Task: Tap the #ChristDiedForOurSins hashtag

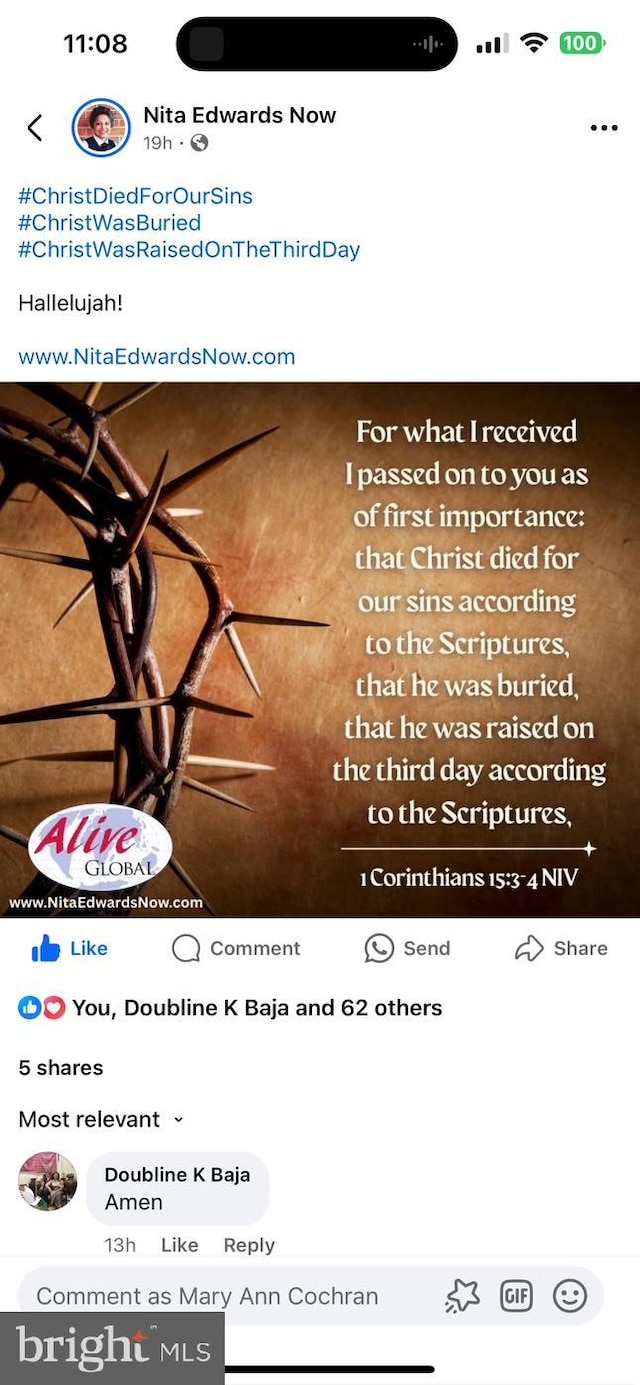Action: [x=135, y=196]
